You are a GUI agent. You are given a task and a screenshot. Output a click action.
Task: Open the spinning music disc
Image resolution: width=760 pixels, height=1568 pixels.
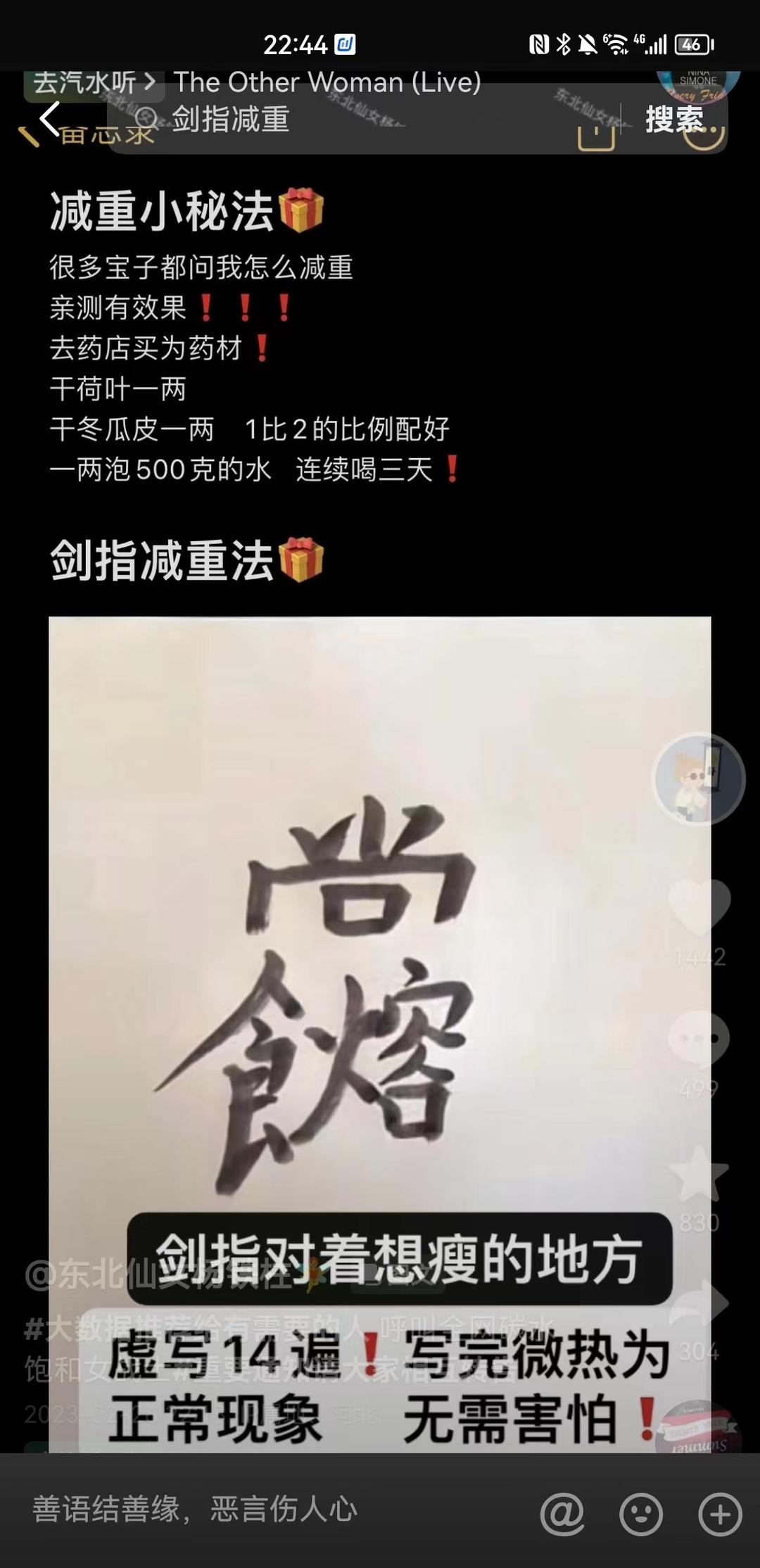pyautogui.click(x=698, y=1429)
